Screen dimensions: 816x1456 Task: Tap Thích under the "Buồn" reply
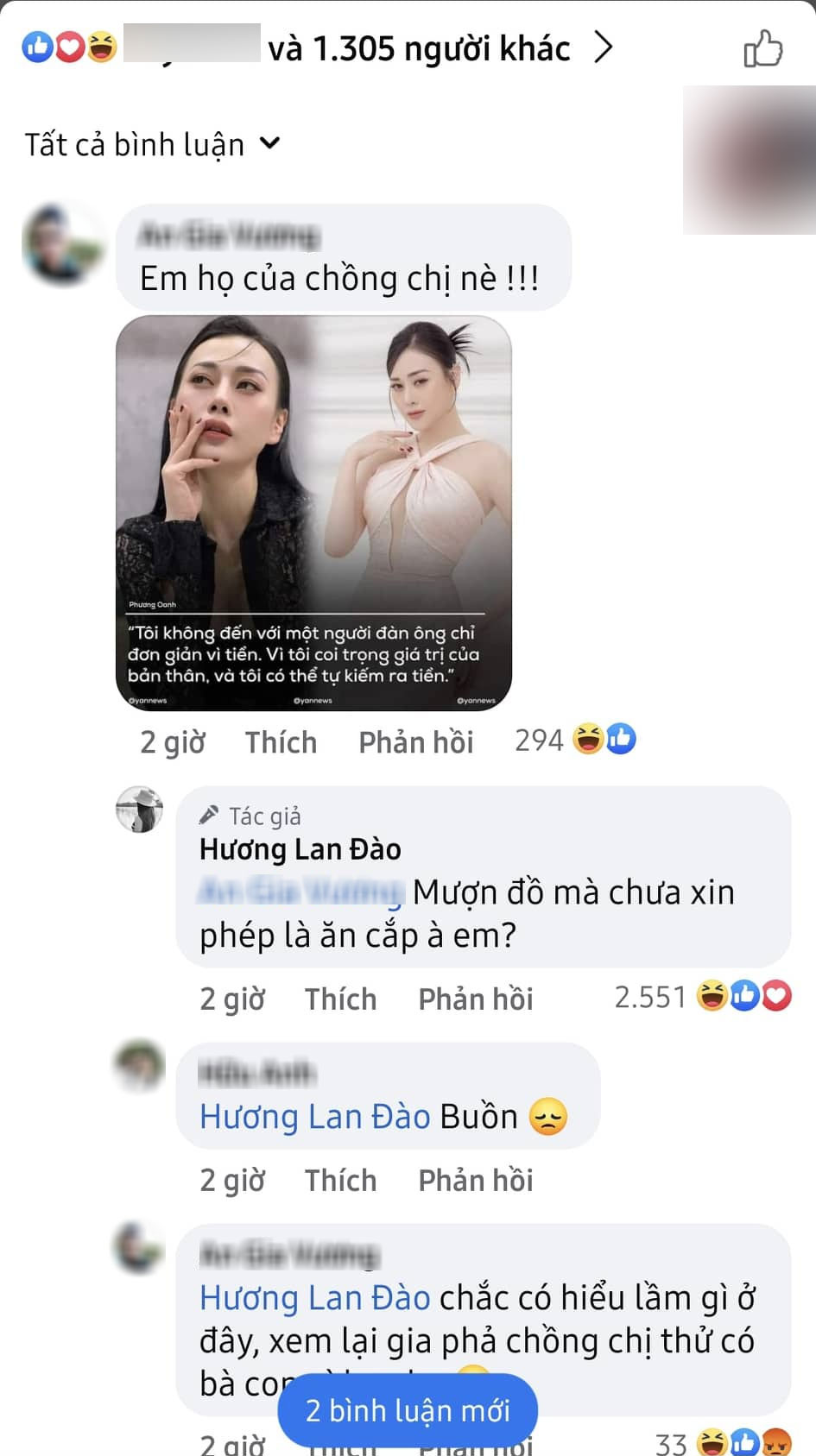(340, 1180)
